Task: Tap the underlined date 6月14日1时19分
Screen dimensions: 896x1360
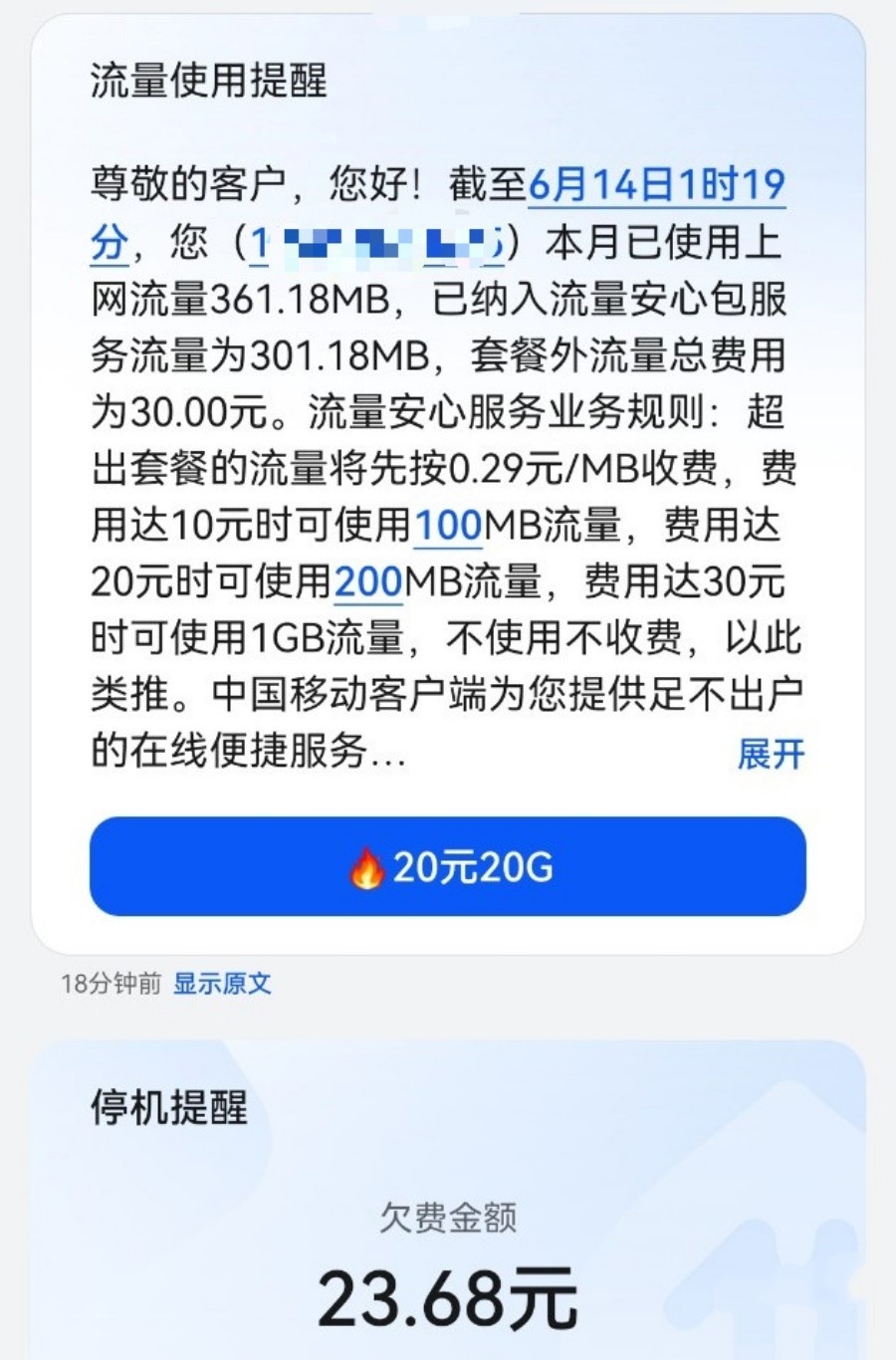Action: (656, 185)
